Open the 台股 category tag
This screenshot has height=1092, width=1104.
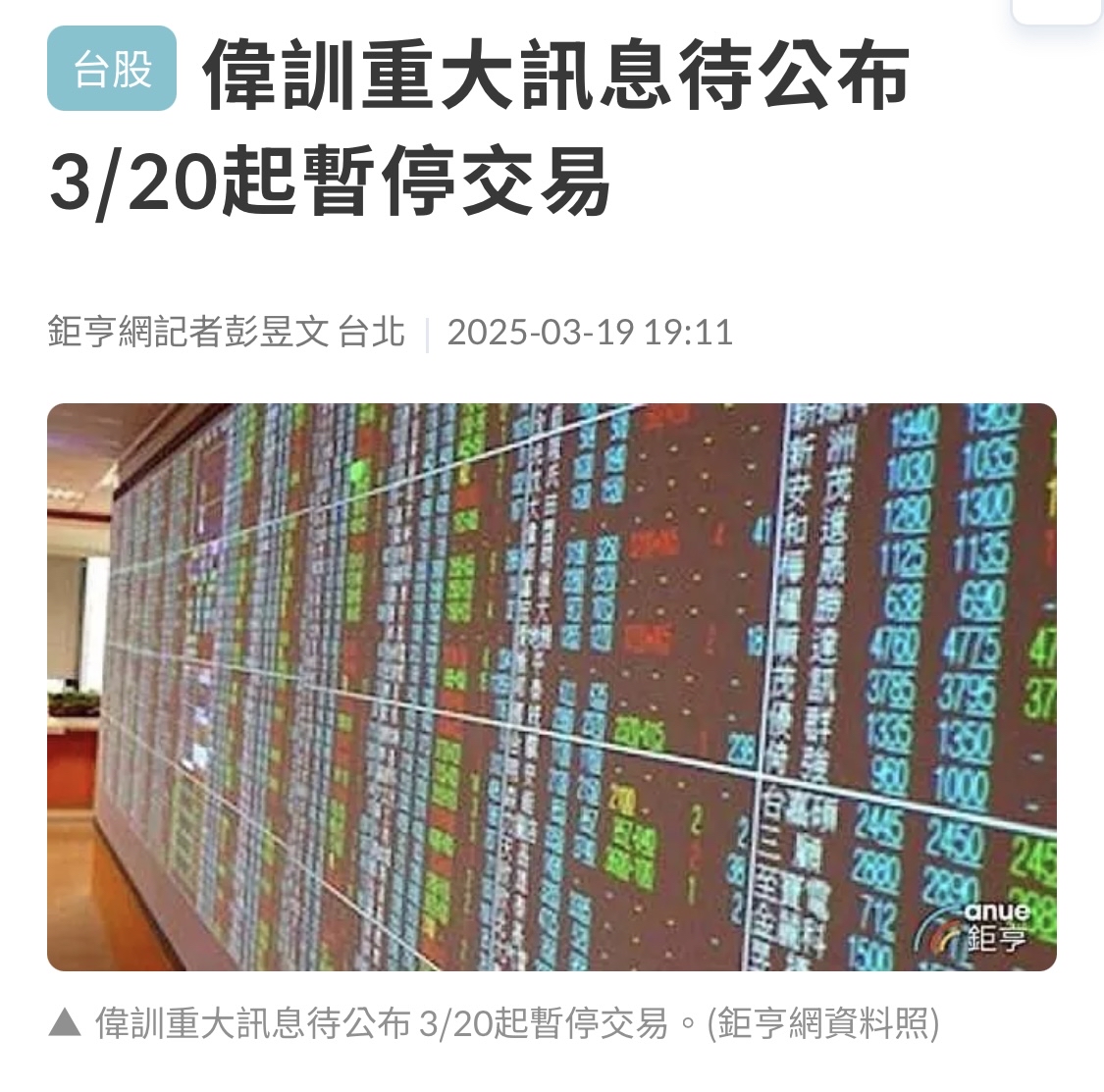click(112, 69)
